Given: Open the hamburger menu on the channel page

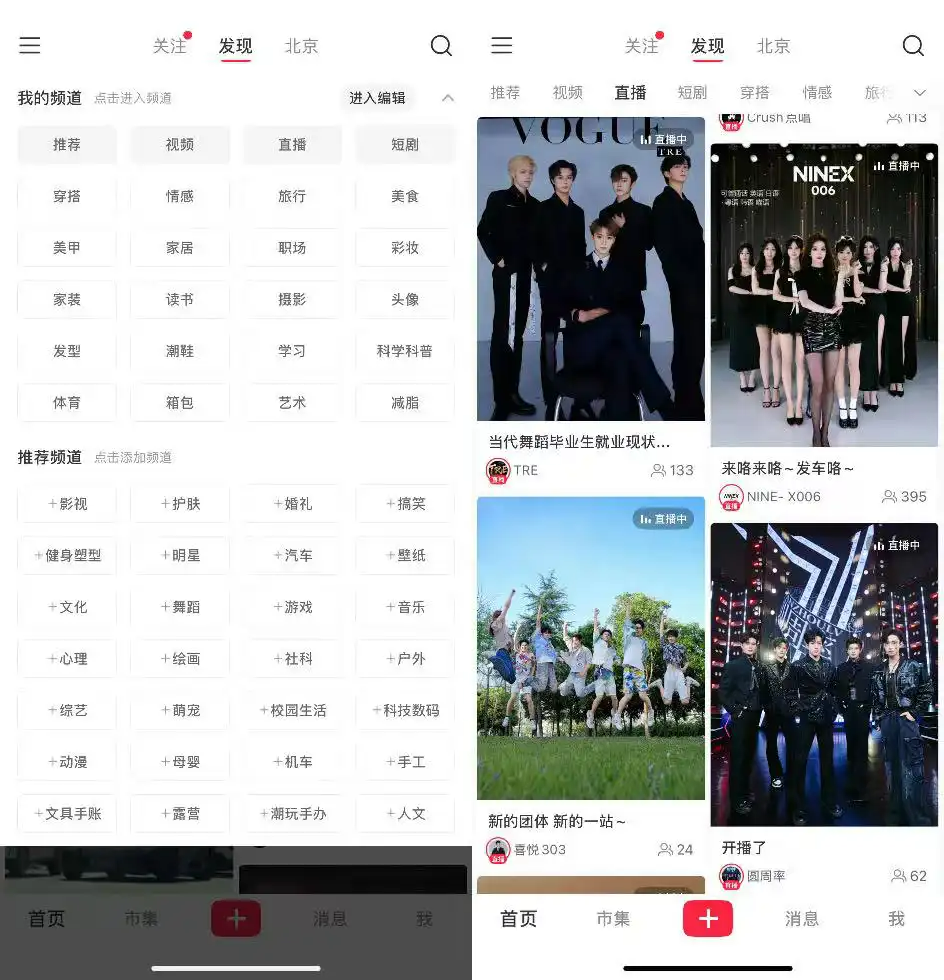Looking at the screenshot, I should (29, 45).
